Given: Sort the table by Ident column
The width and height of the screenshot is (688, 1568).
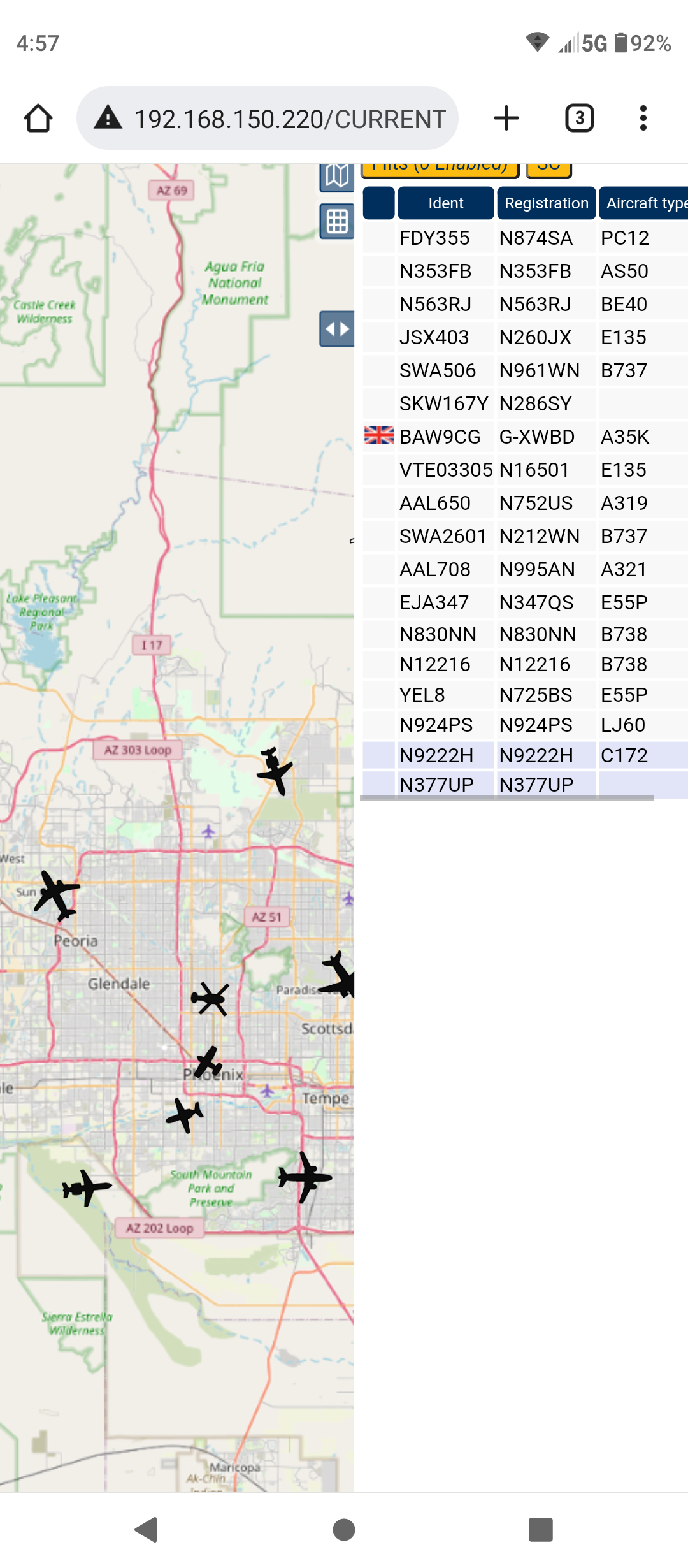Looking at the screenshot, I should pos(446,203).
